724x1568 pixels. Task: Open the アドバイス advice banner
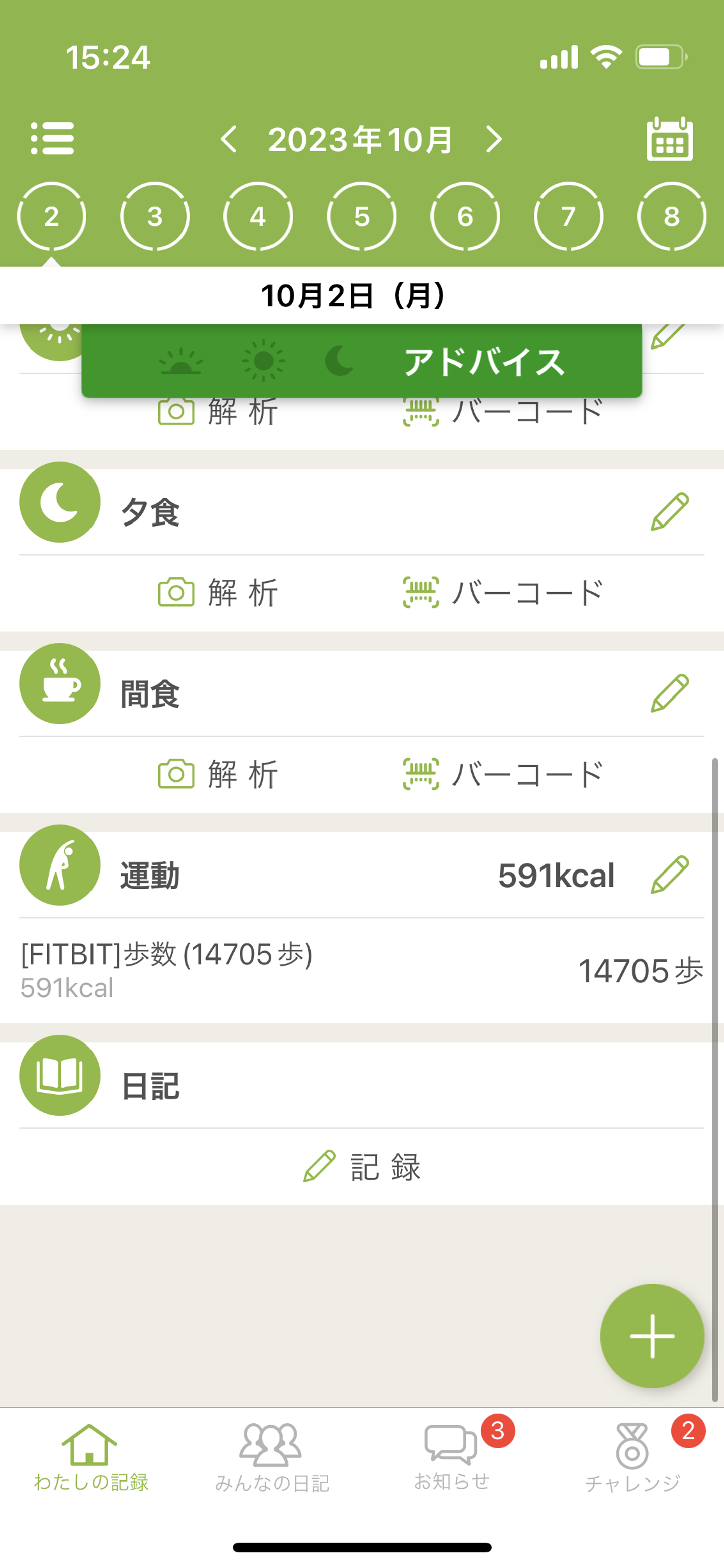(361, 362)
